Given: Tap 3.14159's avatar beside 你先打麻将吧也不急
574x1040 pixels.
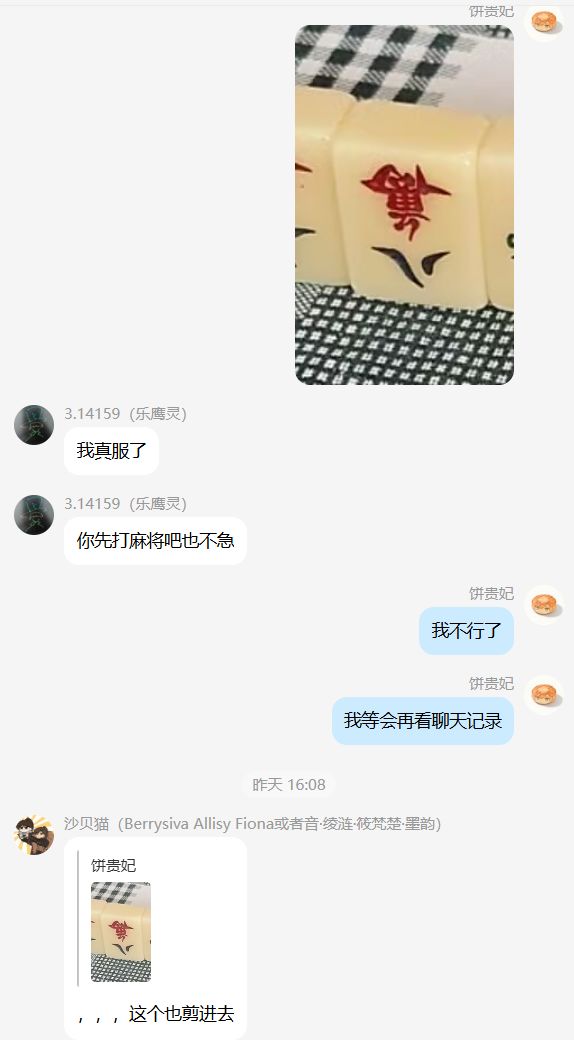Looking at the screenshot, I should click(34, 515).
